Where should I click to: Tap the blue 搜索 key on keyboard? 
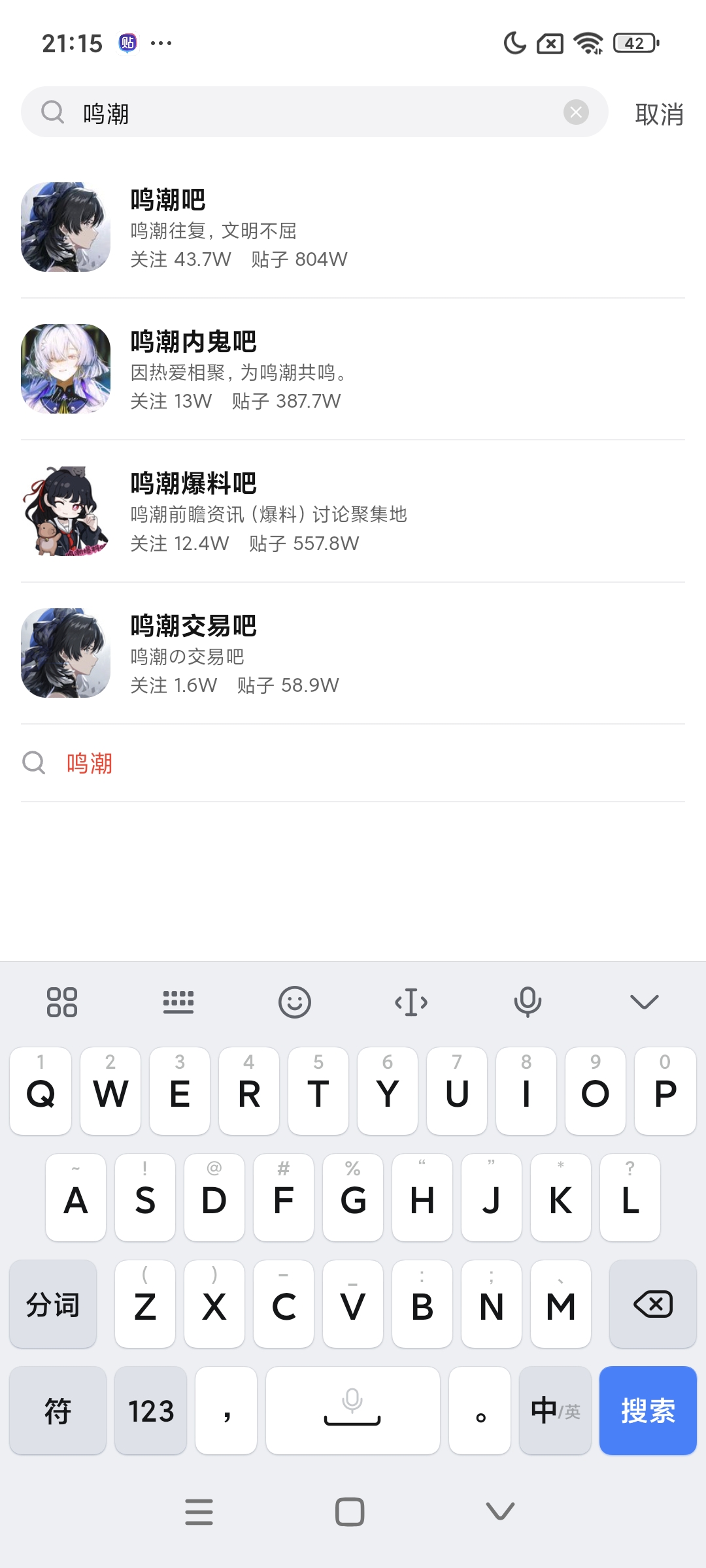click(x=647, y=1411)
